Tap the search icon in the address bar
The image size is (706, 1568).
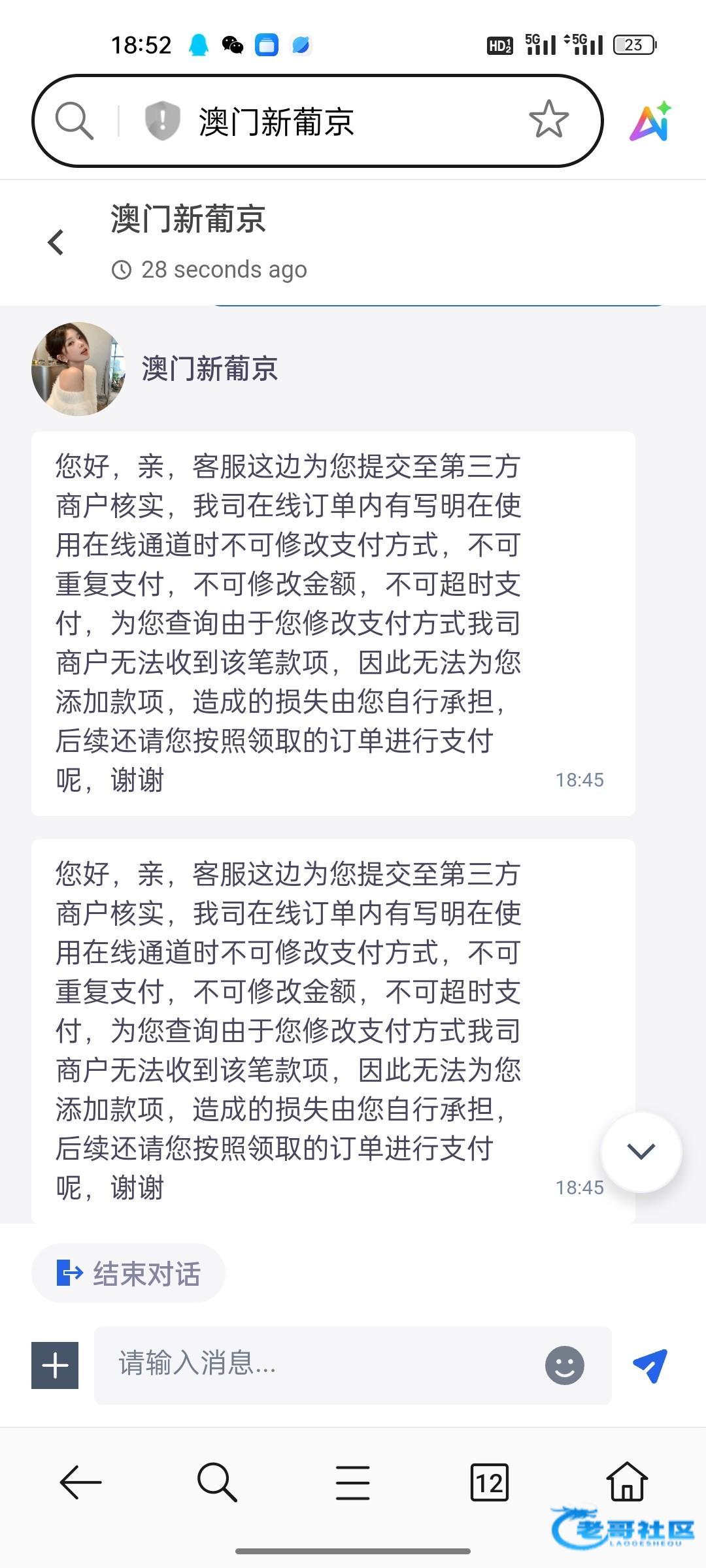74,121
